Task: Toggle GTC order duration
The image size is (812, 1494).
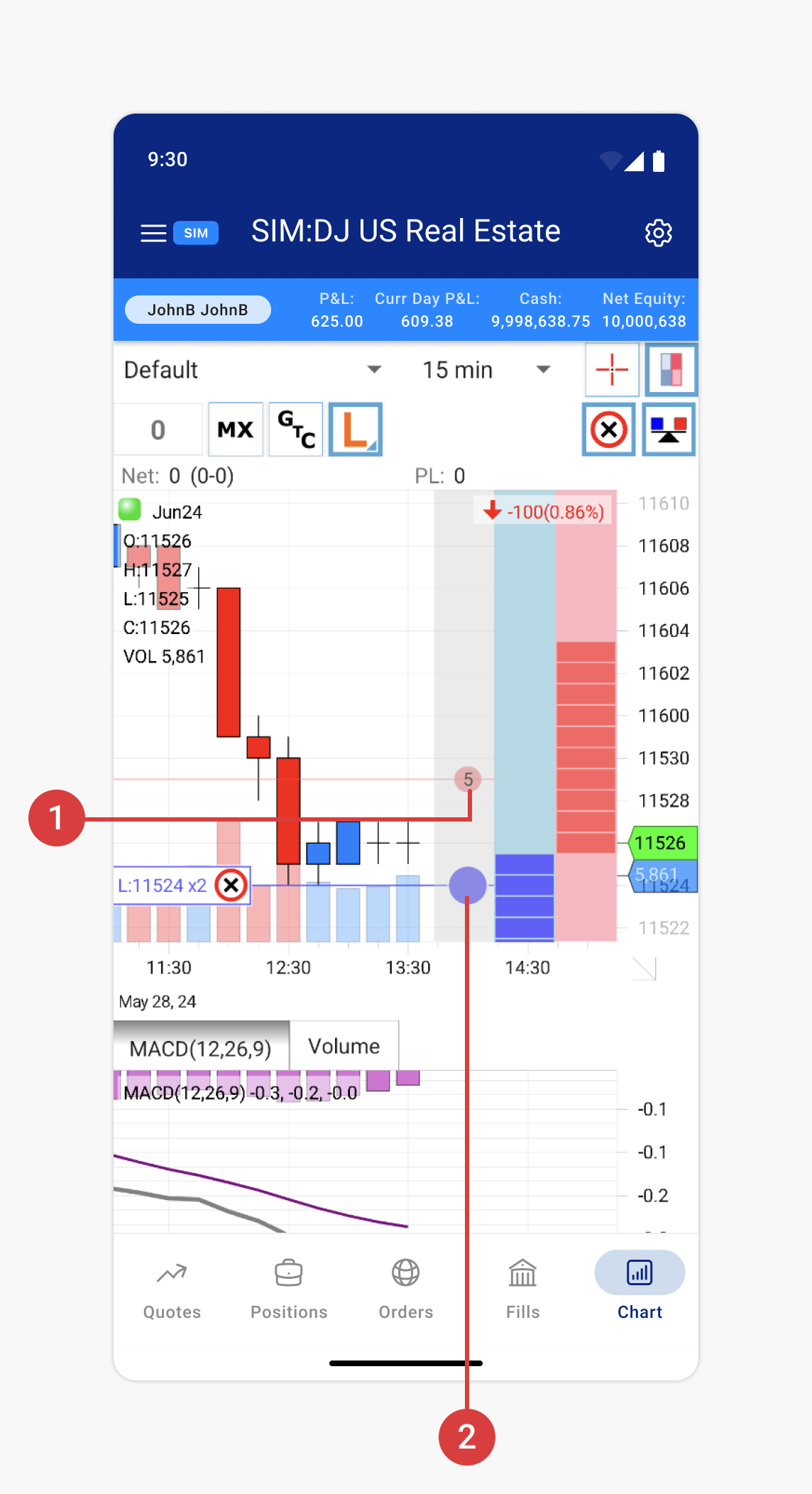Action: [x=295, y=429]
